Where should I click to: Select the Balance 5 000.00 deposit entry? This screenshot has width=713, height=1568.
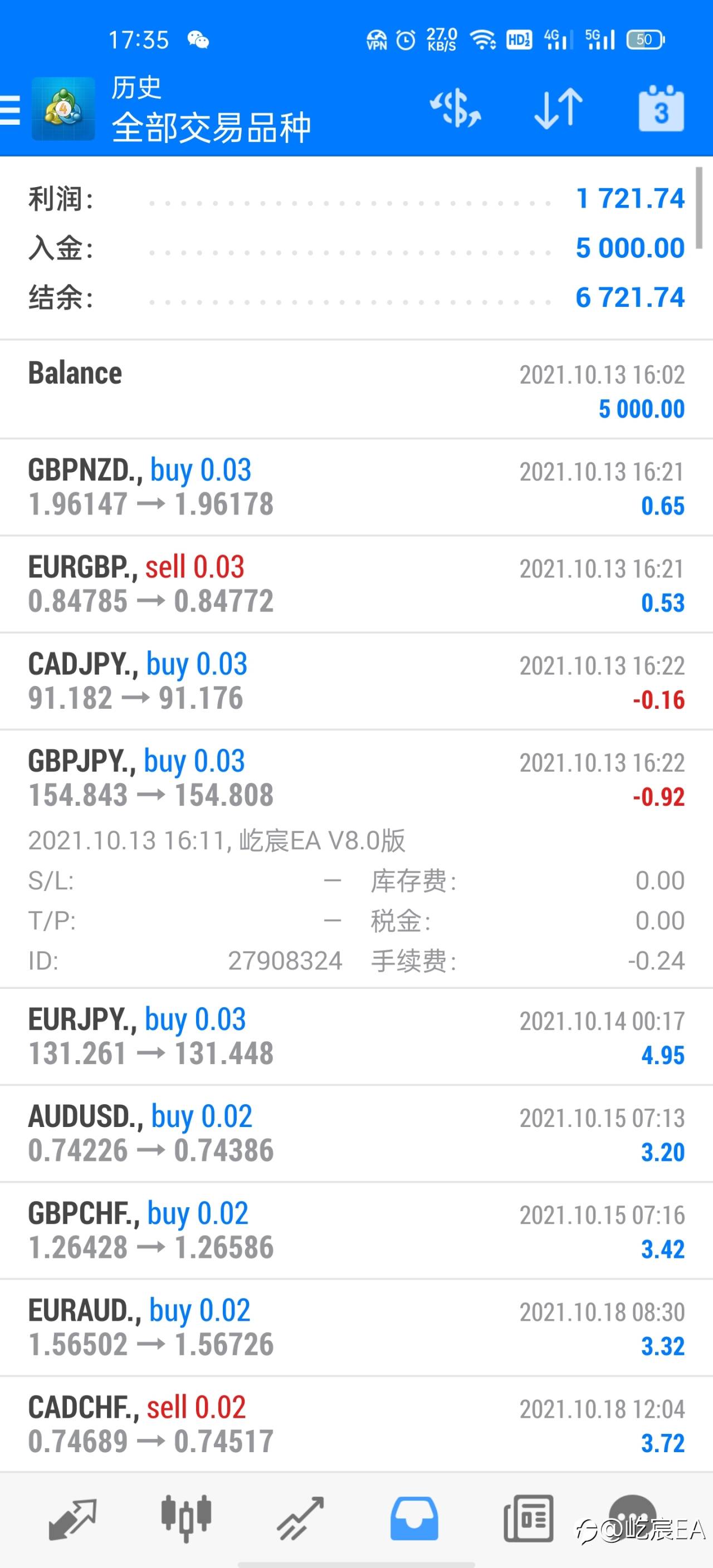coord(356,390)
